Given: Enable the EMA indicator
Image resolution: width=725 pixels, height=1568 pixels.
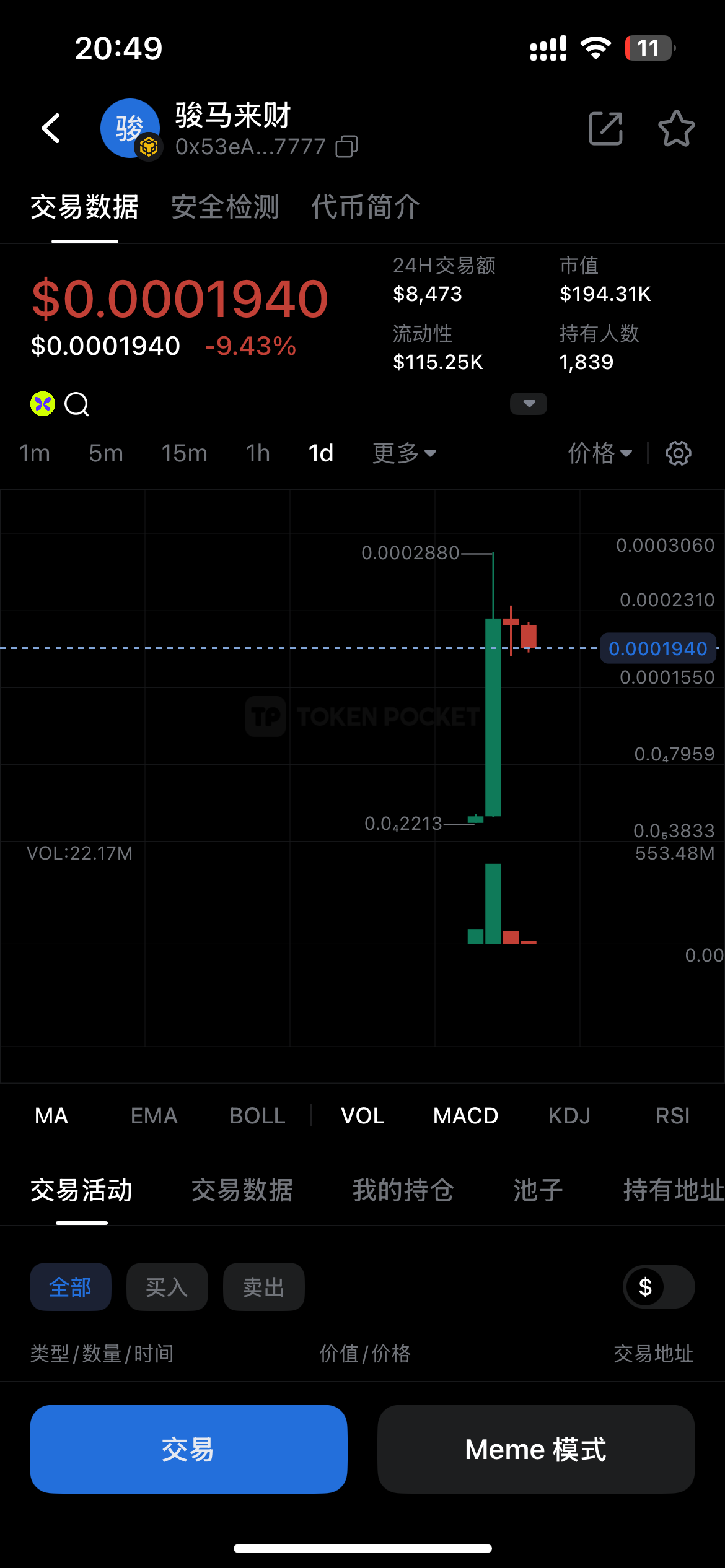Looking at the screenshot, I should pos(154,1116).
